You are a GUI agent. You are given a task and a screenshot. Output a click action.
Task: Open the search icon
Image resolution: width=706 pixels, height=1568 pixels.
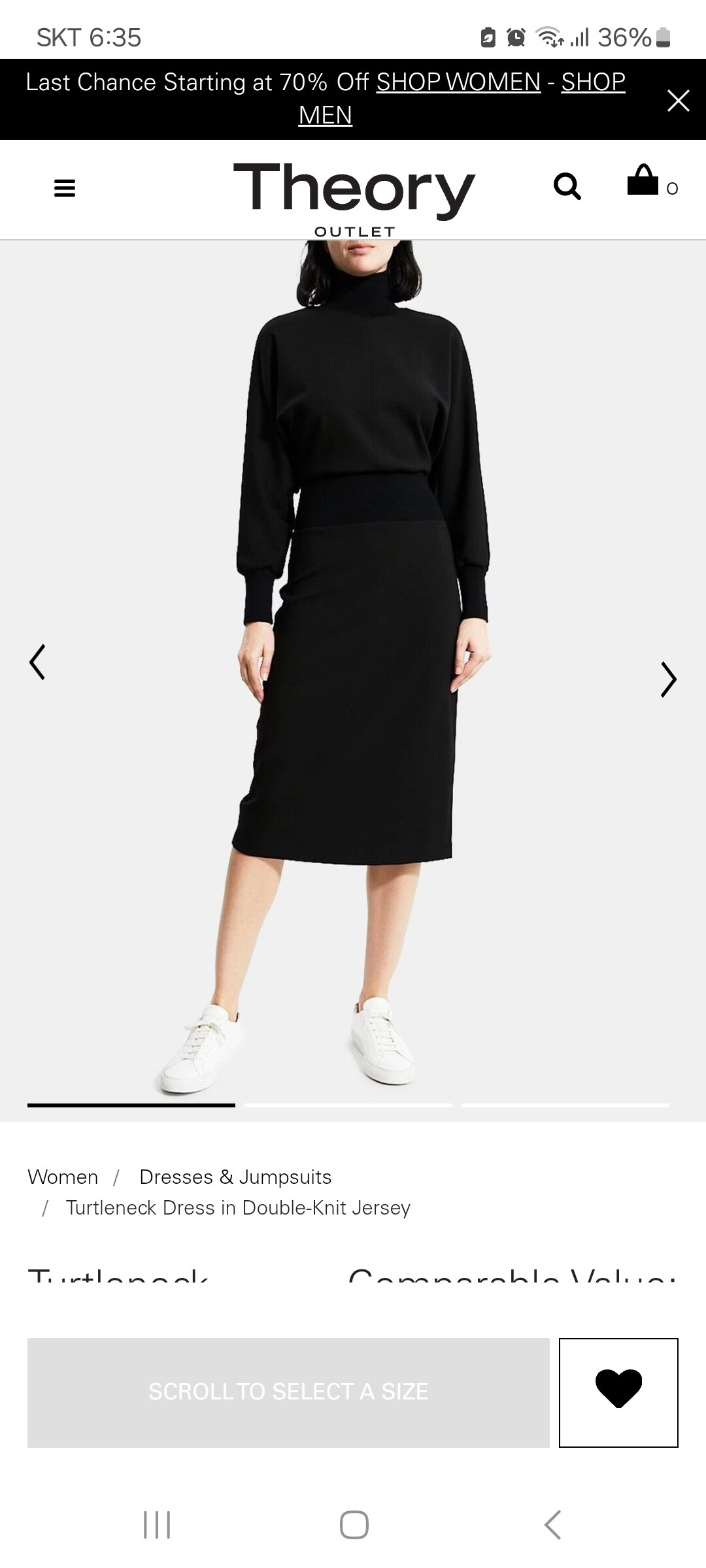coord(567,187)
